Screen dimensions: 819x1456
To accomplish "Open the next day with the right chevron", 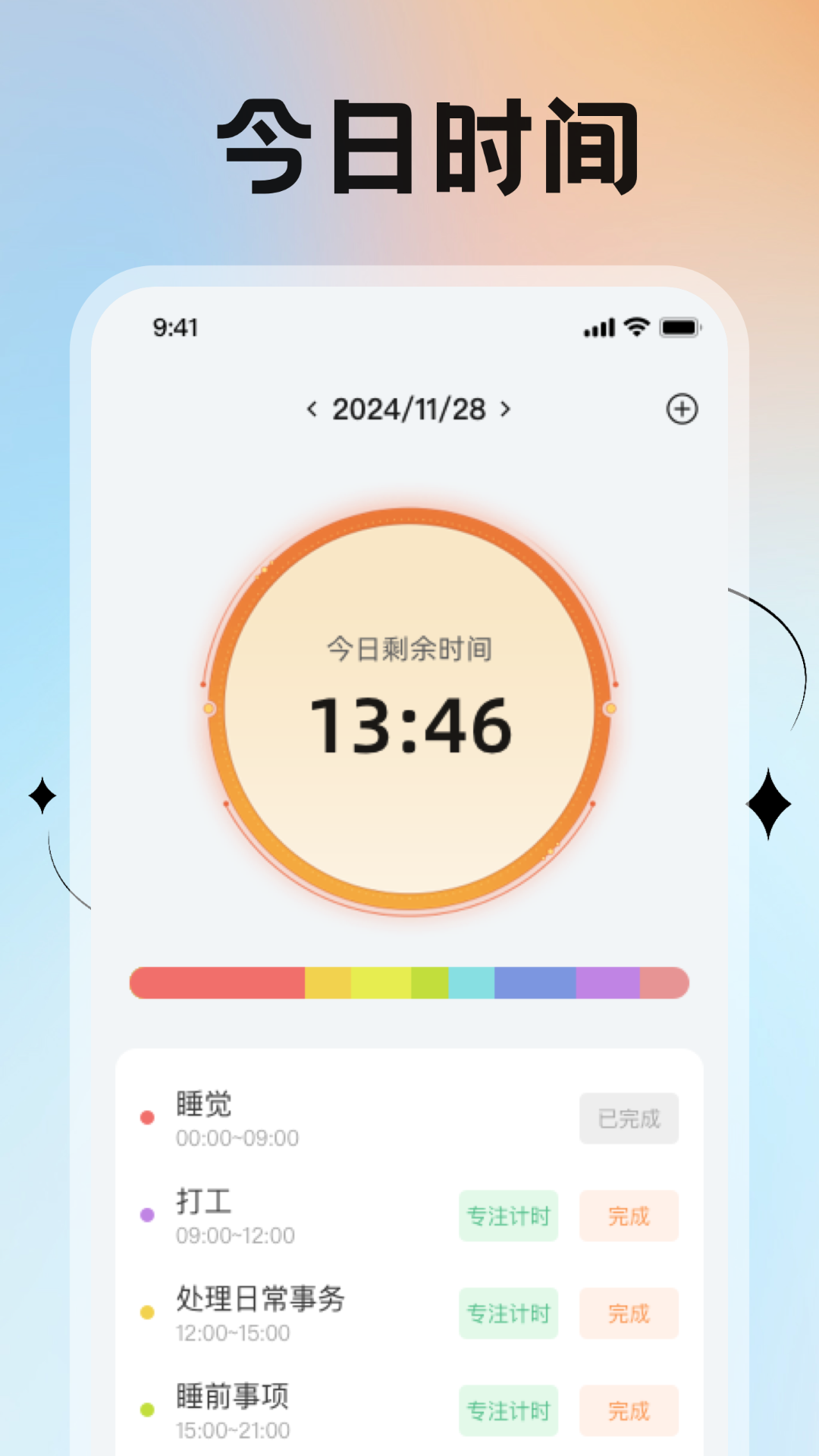I will [x=507, y=407].
